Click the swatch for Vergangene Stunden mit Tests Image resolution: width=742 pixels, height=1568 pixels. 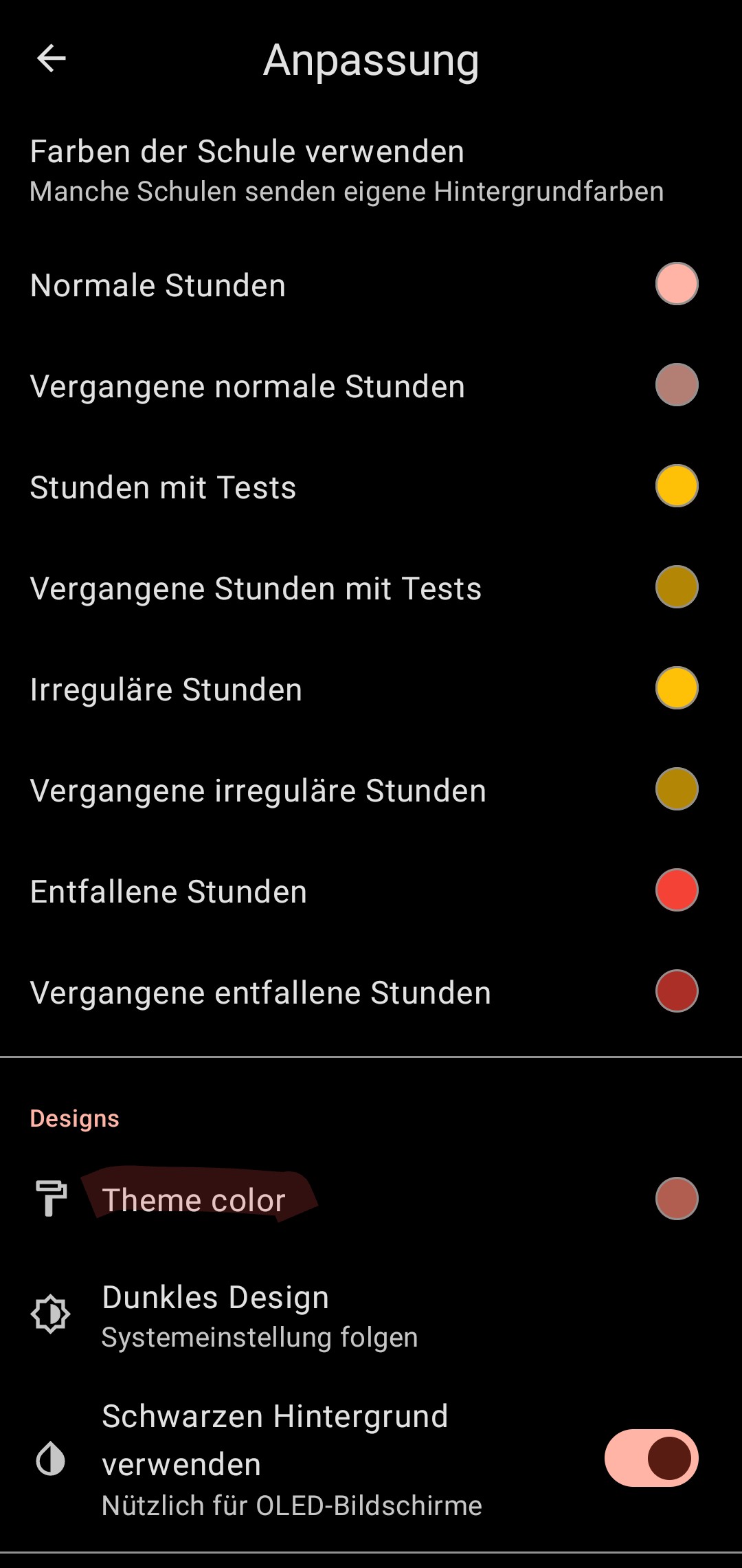click(x=676, y=586)
